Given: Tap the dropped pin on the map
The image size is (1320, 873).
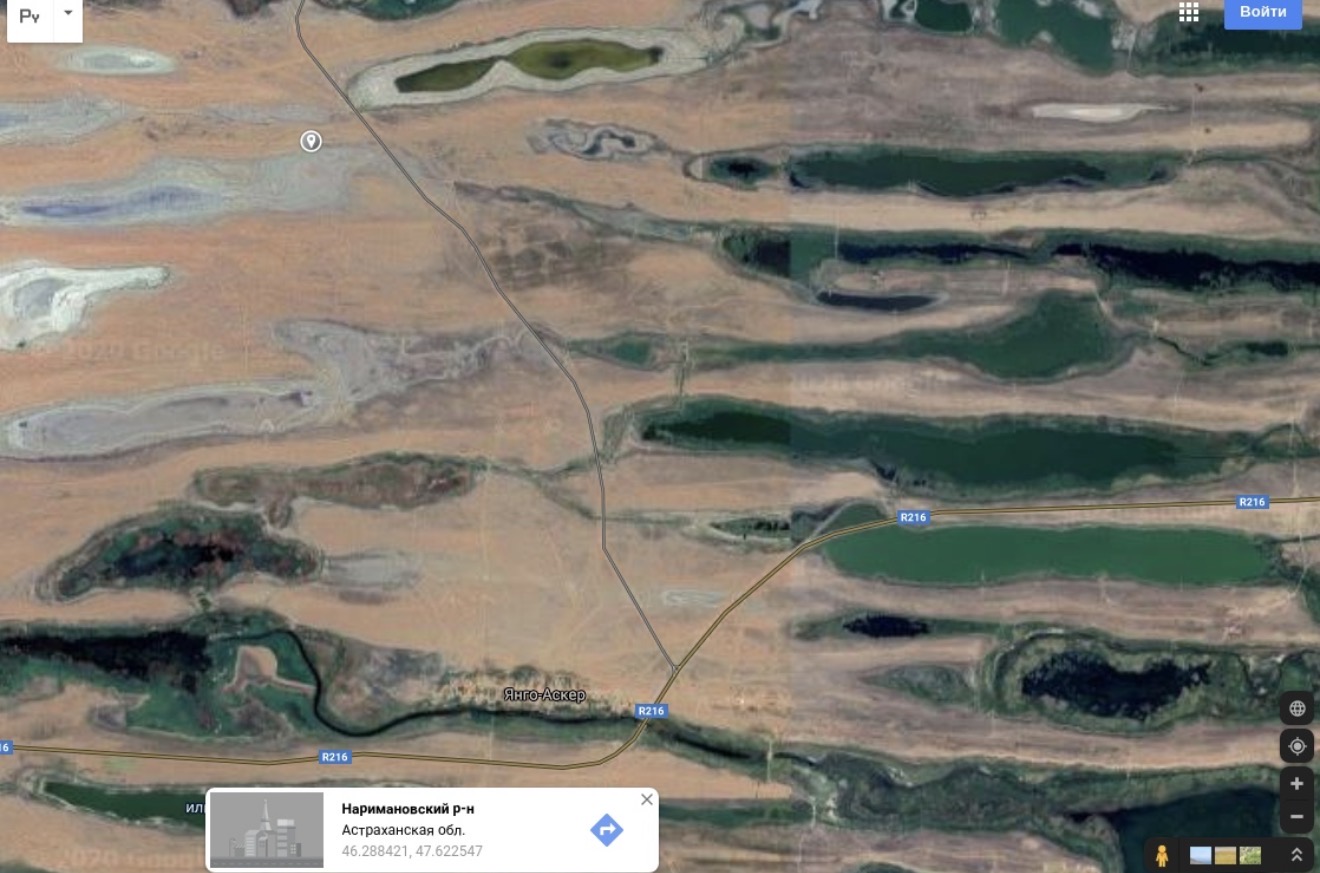Looking at the screenshot, I should point(311,141).
